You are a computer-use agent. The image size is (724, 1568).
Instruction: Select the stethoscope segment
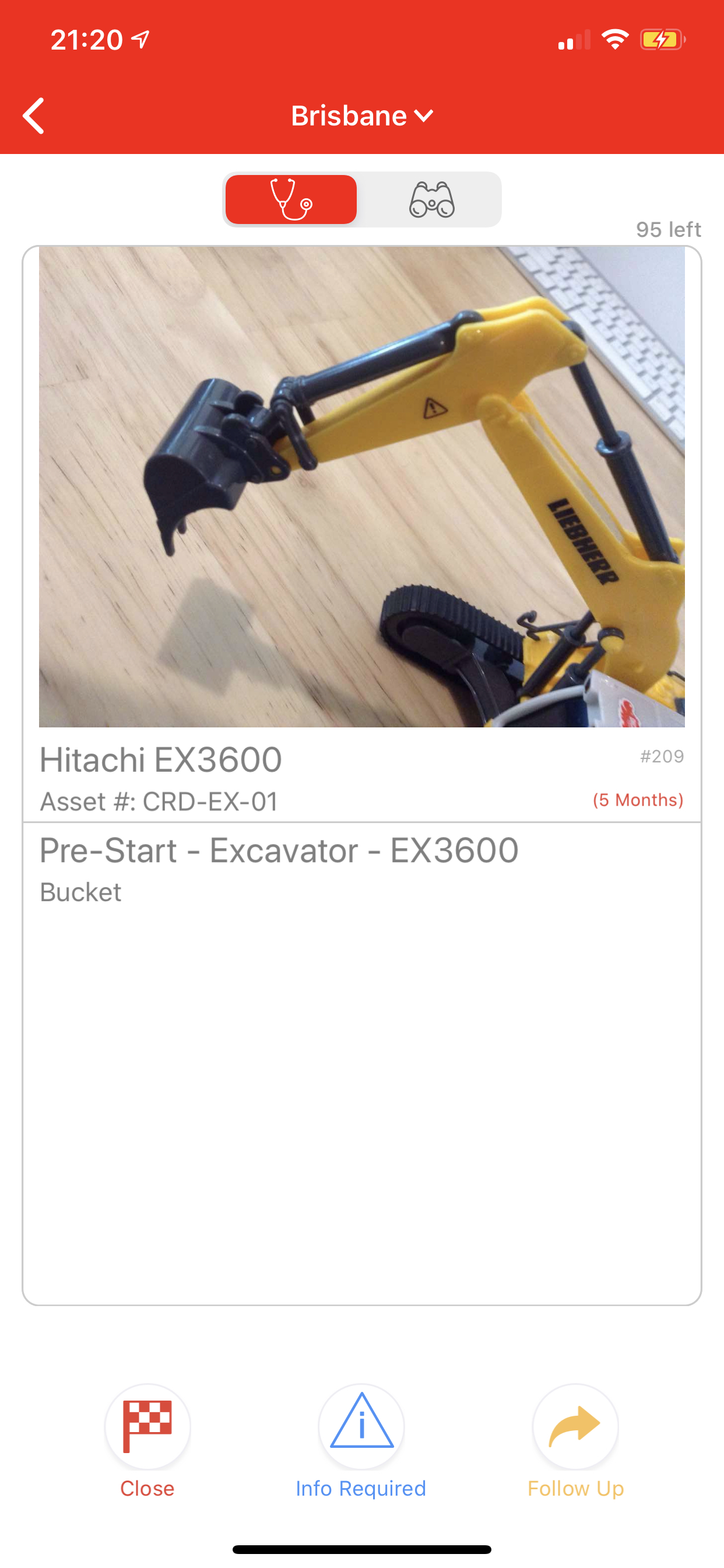tap(291, 199)
